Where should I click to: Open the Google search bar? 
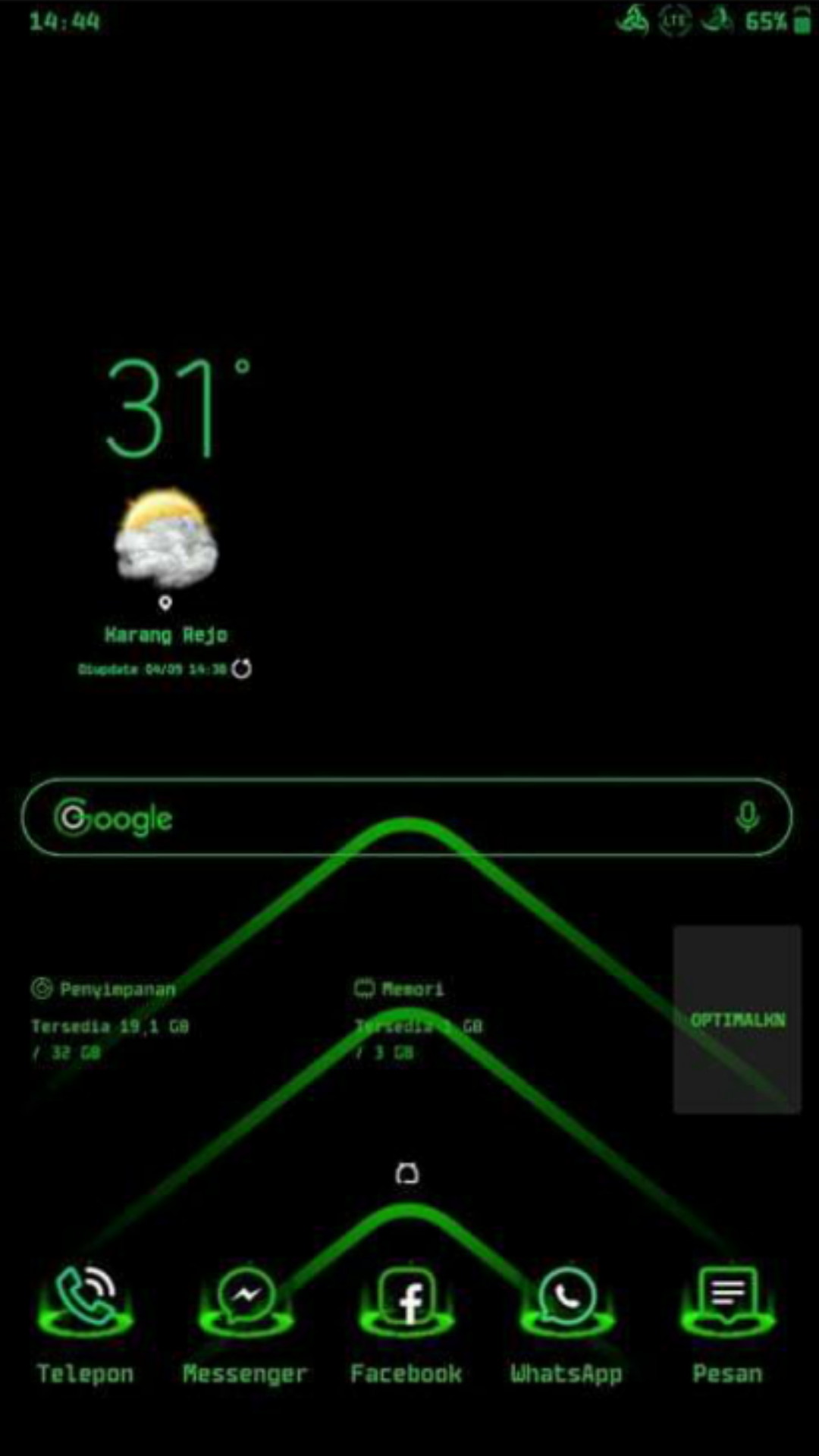[406, 817]
